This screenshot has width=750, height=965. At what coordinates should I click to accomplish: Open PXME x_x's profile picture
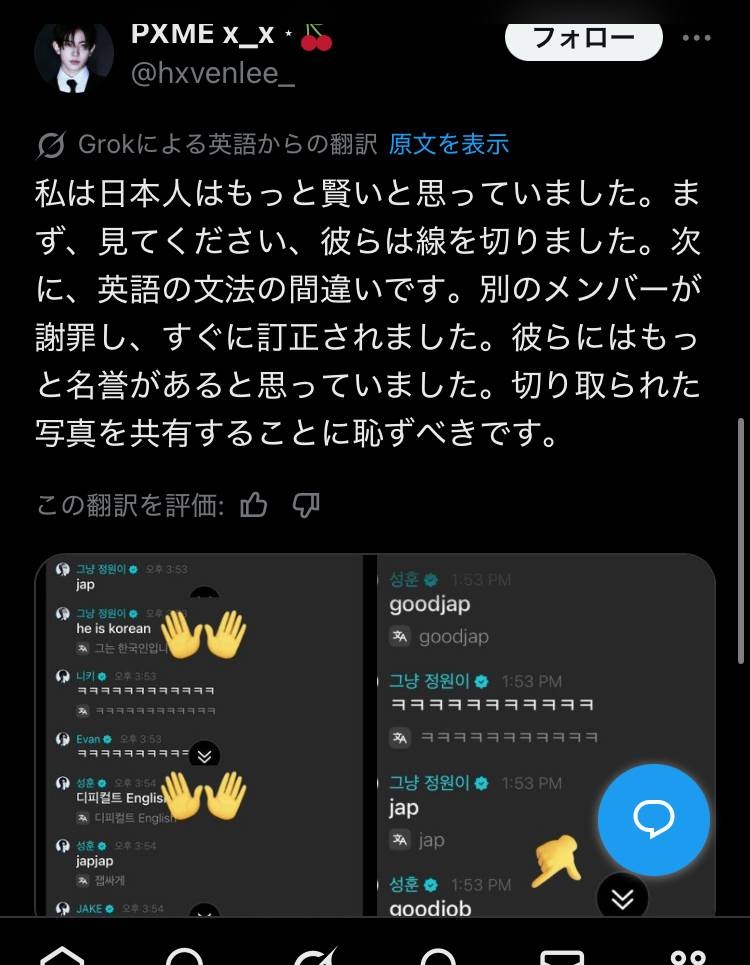(x=74, y=54)
